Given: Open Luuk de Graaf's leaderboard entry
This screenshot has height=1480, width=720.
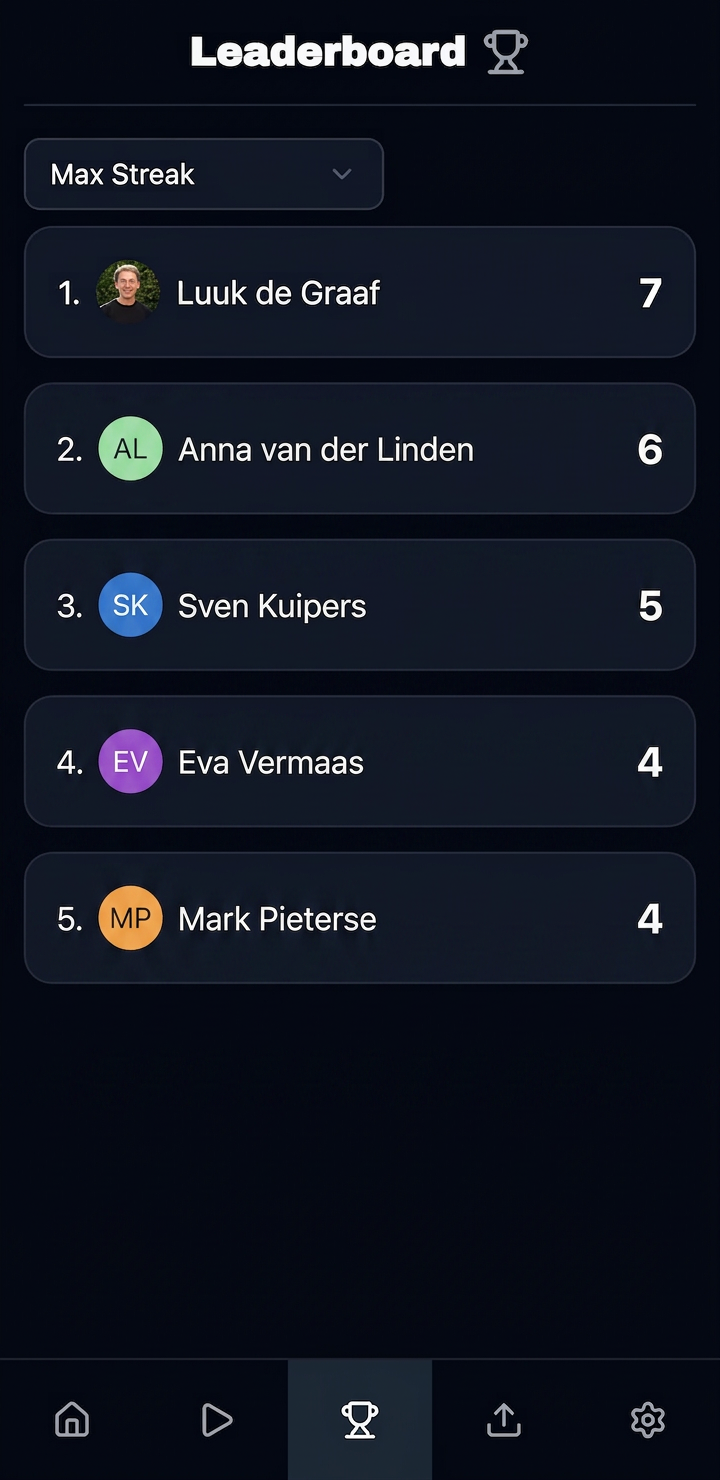Looking at the screenshot, I should tap(360, 292).
